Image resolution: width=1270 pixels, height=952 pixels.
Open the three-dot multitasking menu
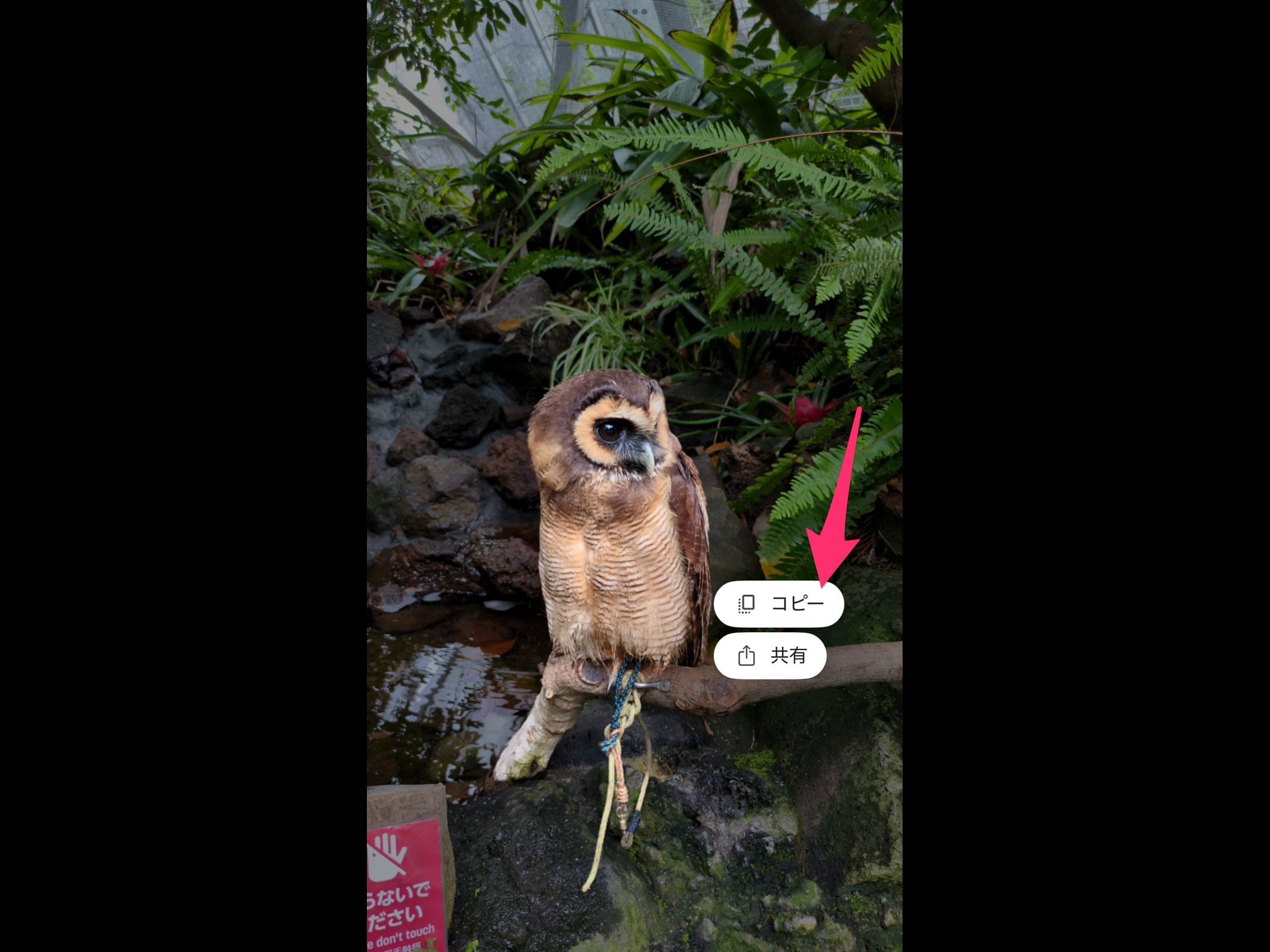[635, 11]
